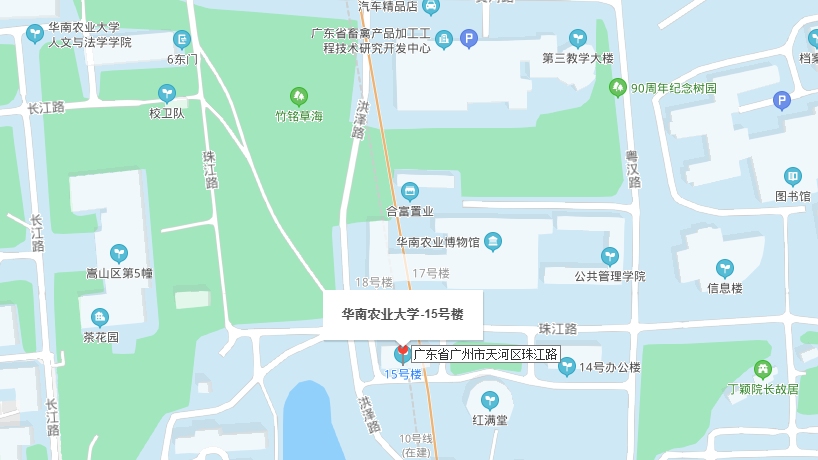The image size is (818, 460).
Task: Tap the 竹铭草海 park marker
Action: point(299,97)
